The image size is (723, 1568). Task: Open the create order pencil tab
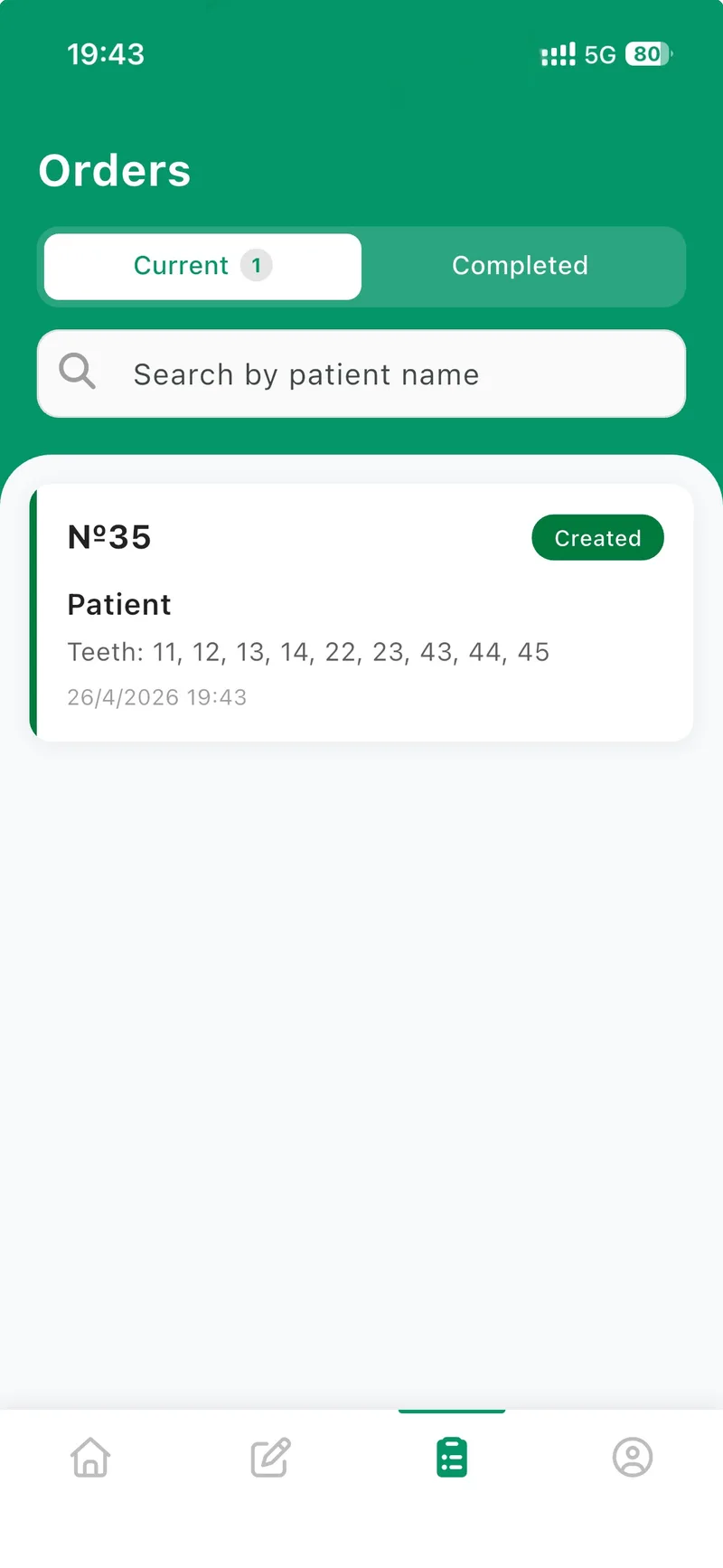point(270,1458)
